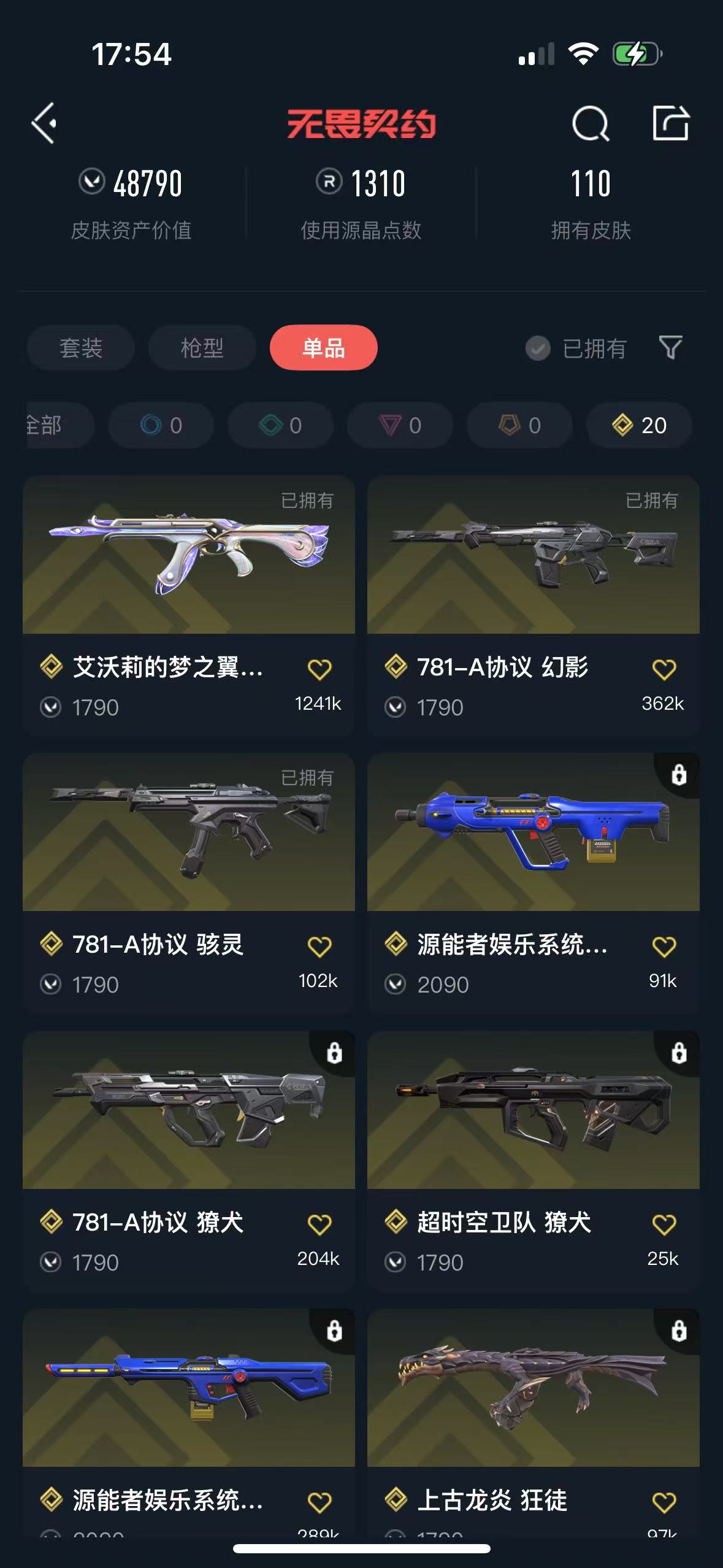Toggle the 已拥有 checkbox filter
Image resolution: width=723 pixels, height=1568 pixels.
click(538, 348)
